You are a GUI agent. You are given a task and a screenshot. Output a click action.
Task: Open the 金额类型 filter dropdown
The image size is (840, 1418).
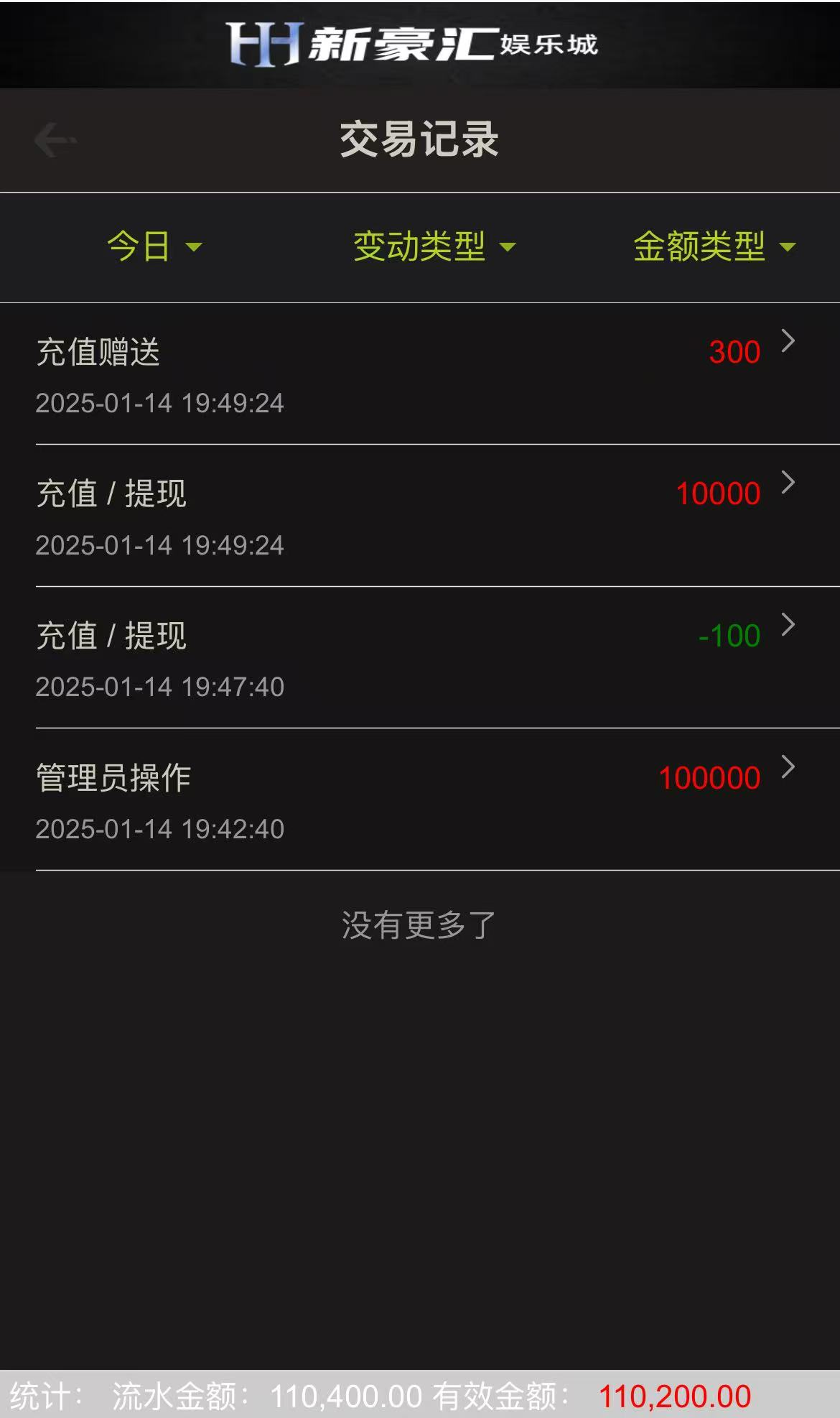click(x=700, y=246)
